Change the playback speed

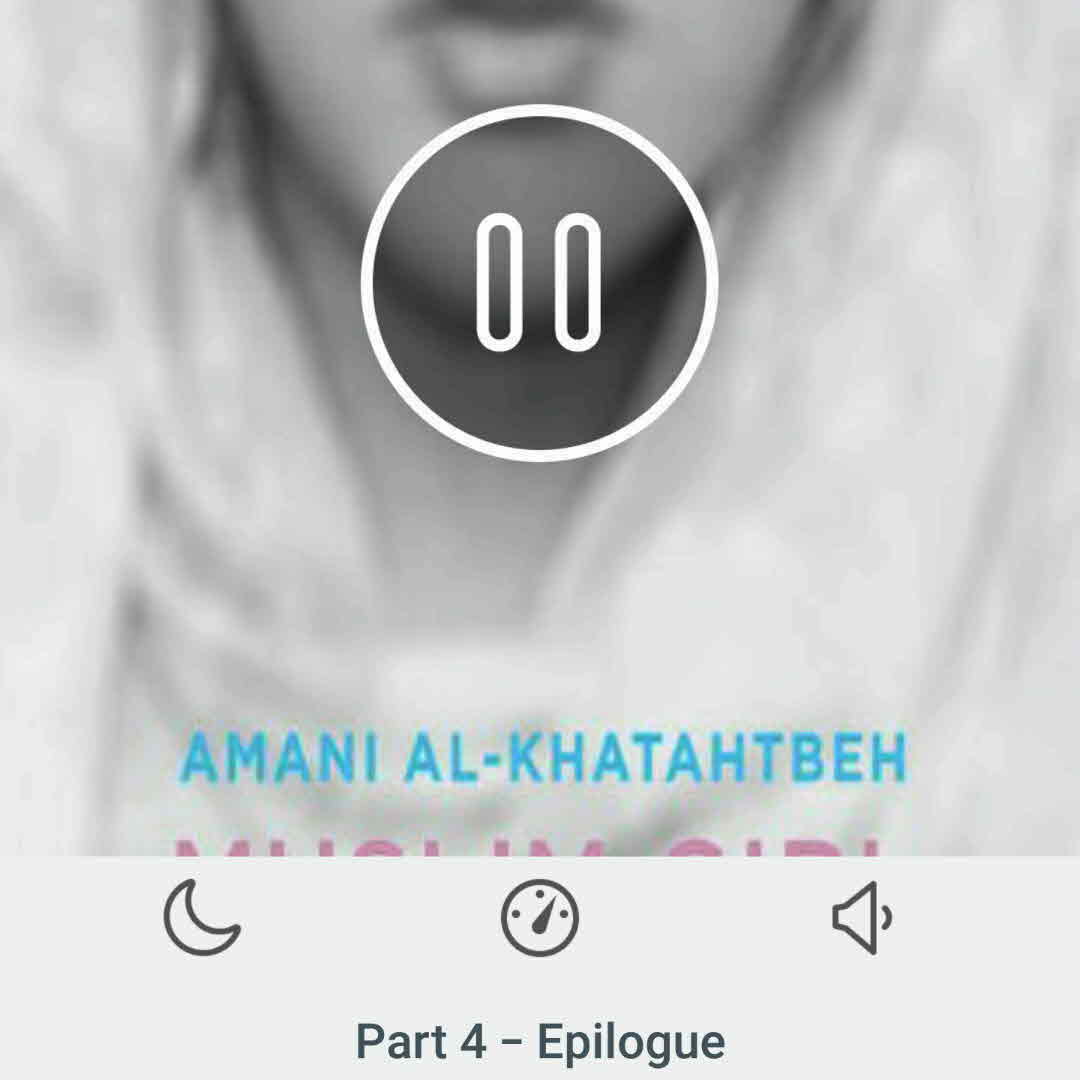540,917
